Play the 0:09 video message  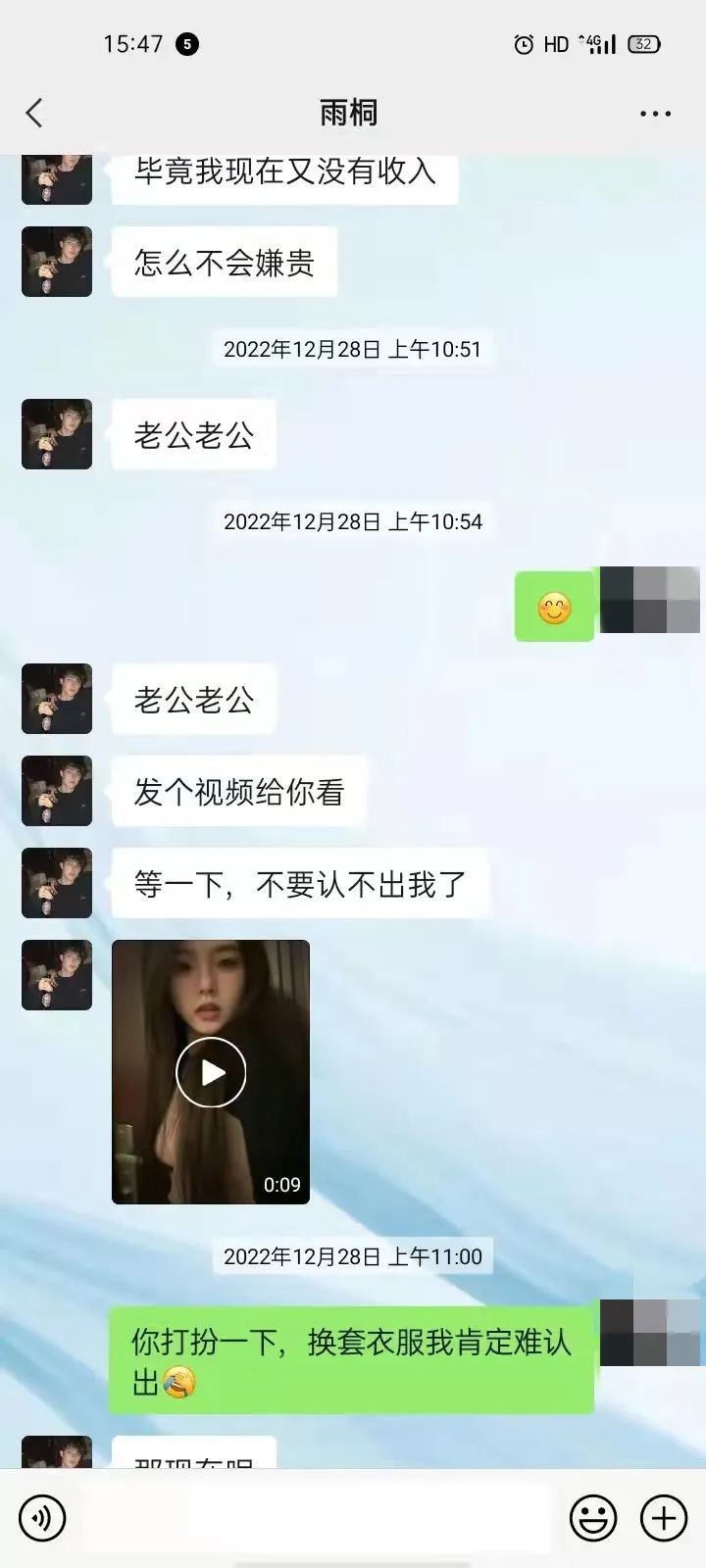(210, 1072)
